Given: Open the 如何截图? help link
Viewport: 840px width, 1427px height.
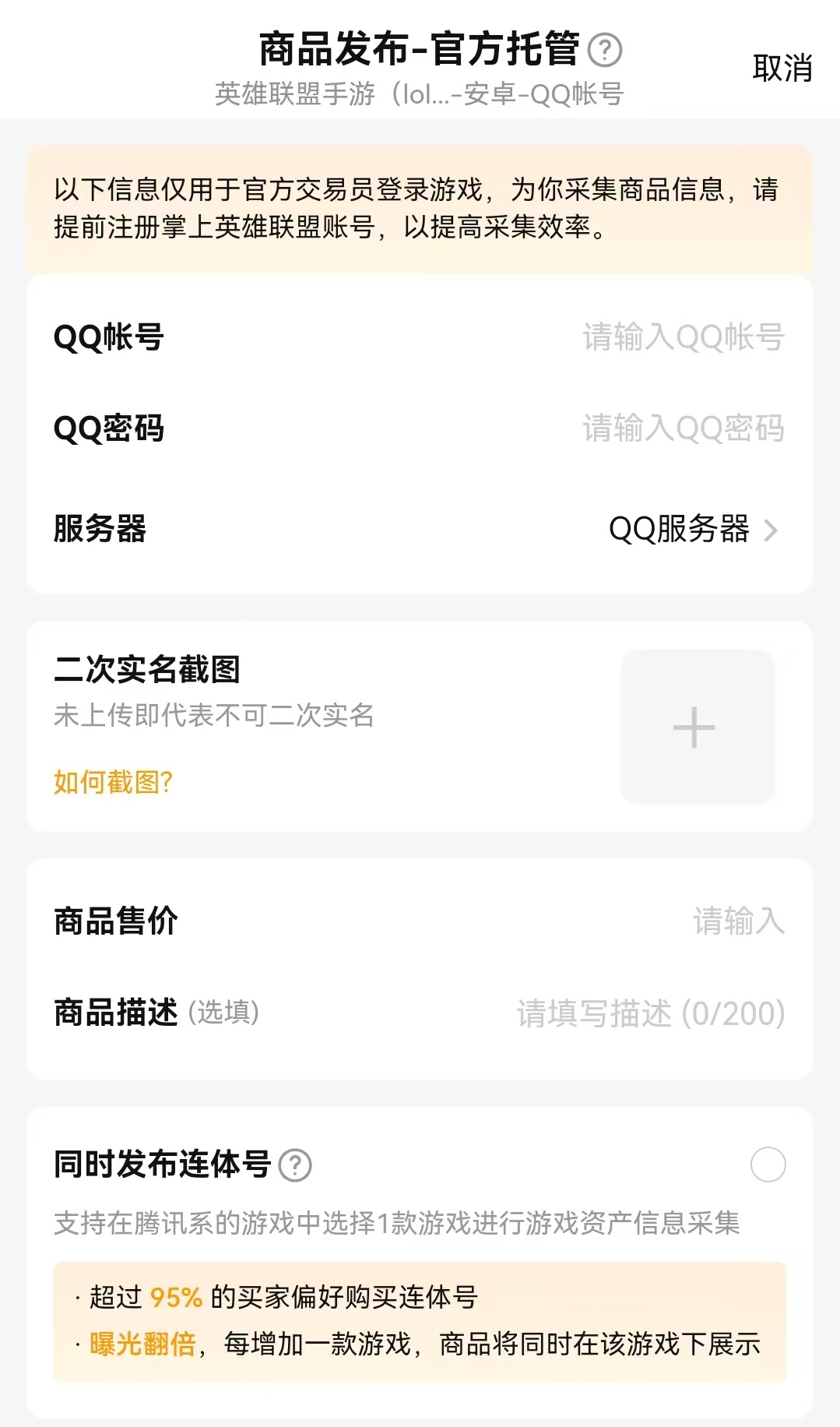Looking at the screenshot, I should [114, 782].
